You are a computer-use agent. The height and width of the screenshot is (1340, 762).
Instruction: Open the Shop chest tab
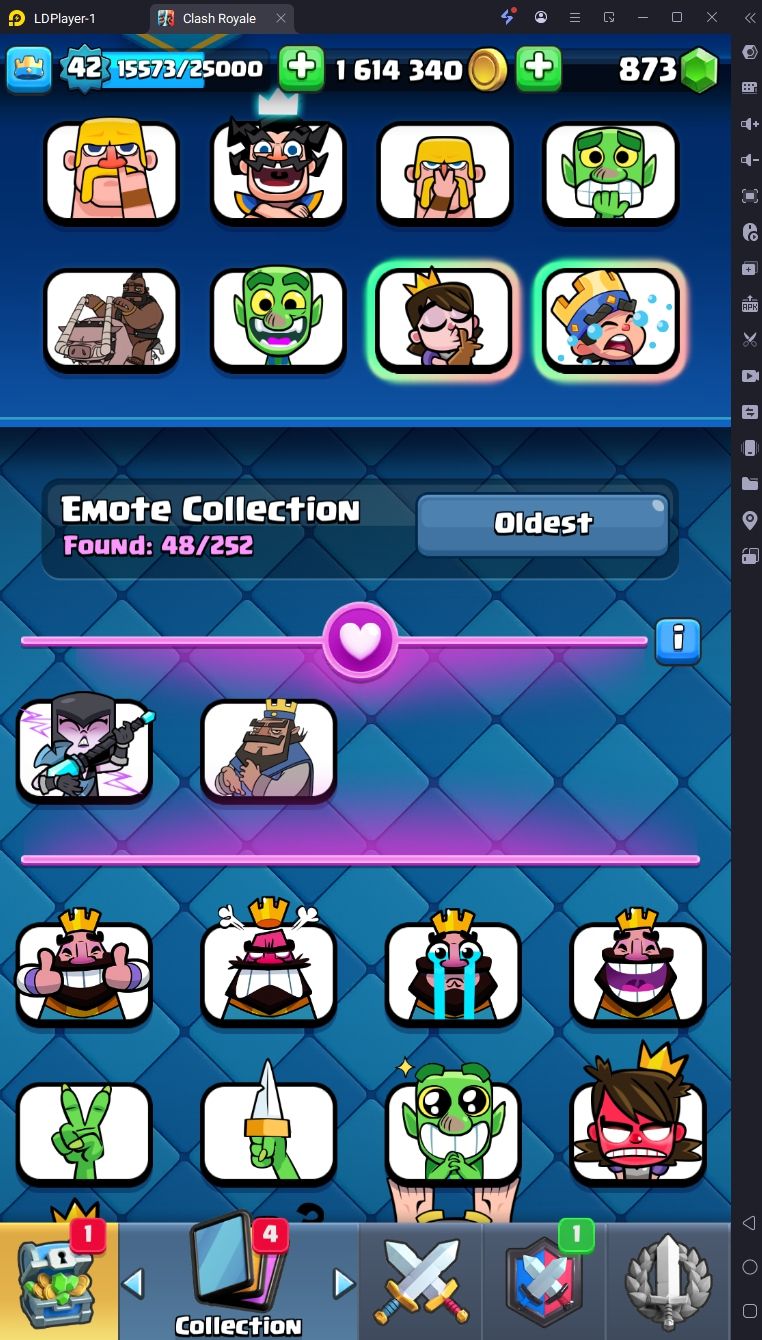pos(59,1282)
